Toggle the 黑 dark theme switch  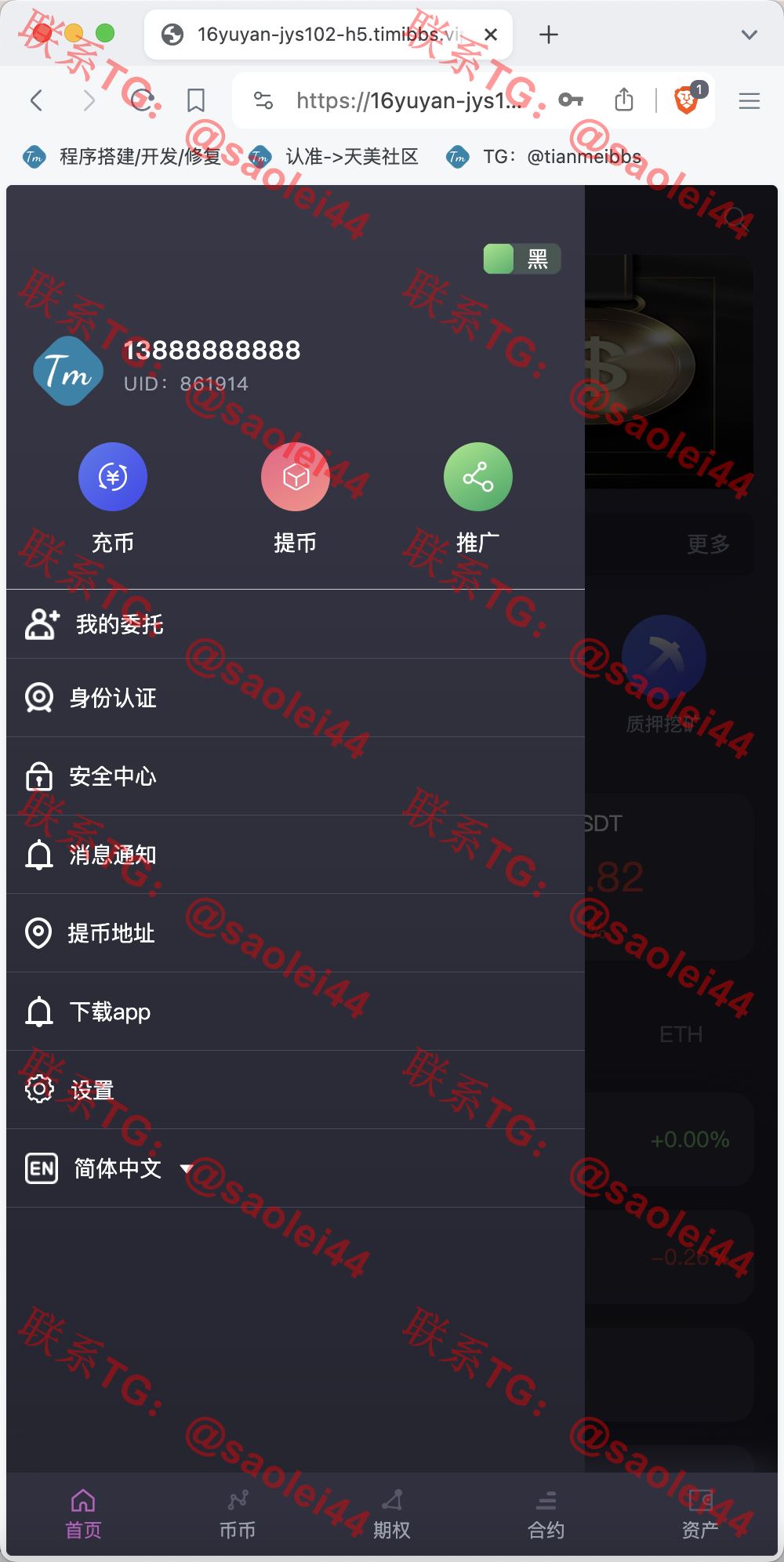[x=522, y=259]
